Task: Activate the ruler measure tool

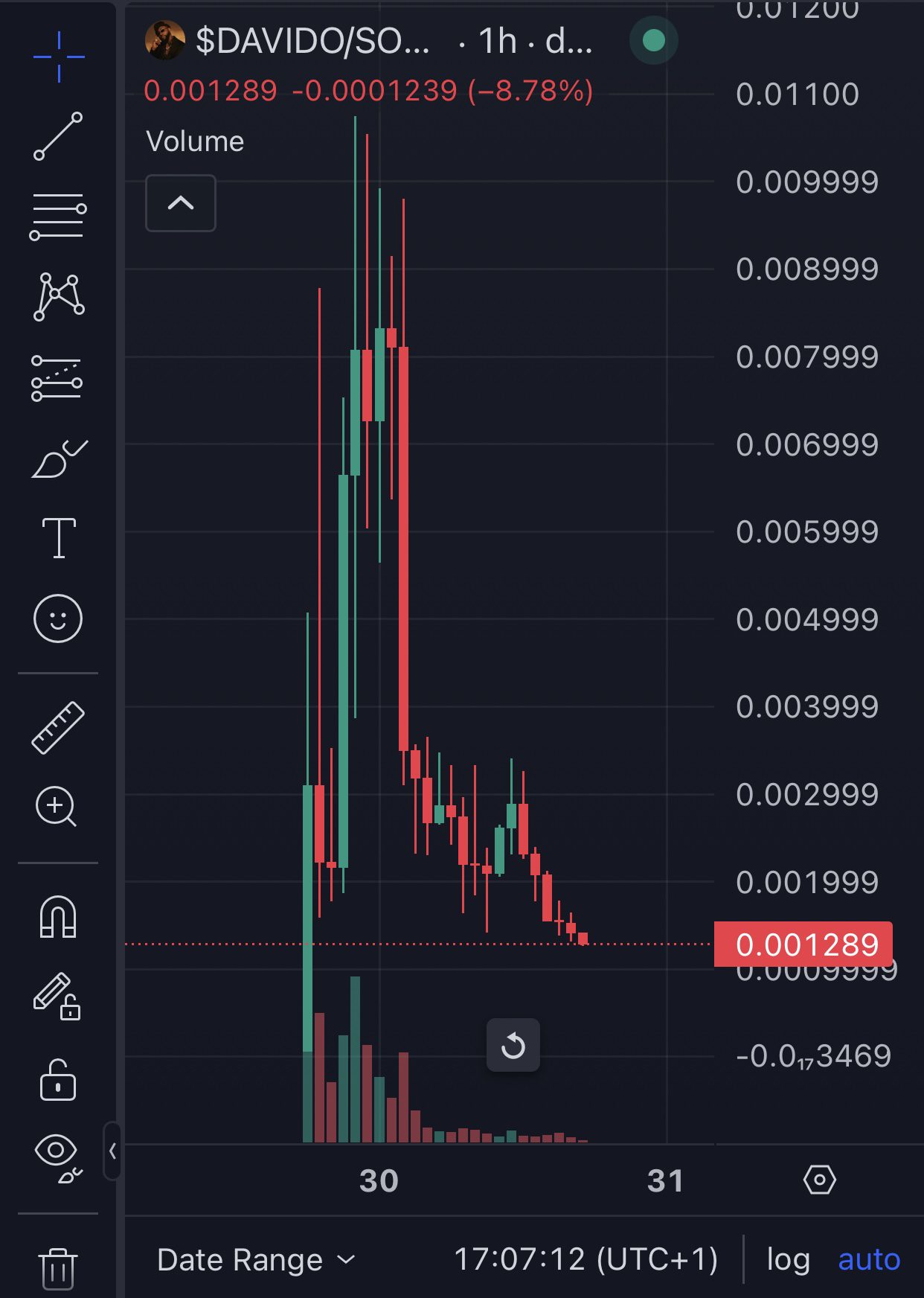Action: pos(58,727)
